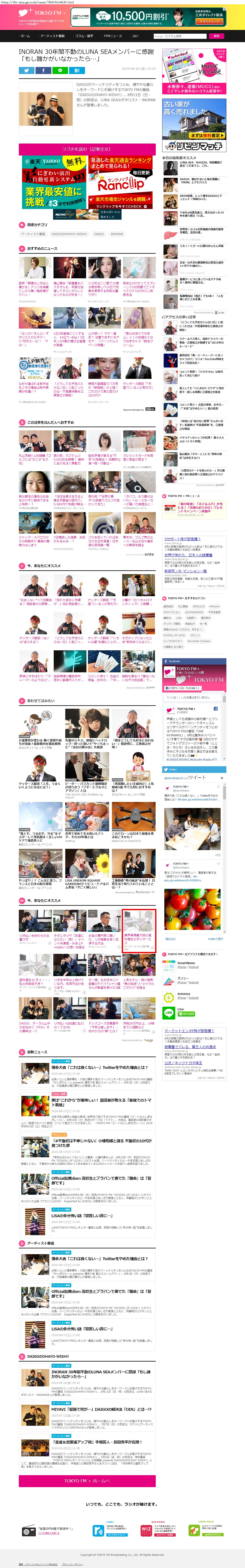The image size is (245, 1568).
Task: Go to TOKYO FM + ホームへ button
Action: tap(87, 1481)
